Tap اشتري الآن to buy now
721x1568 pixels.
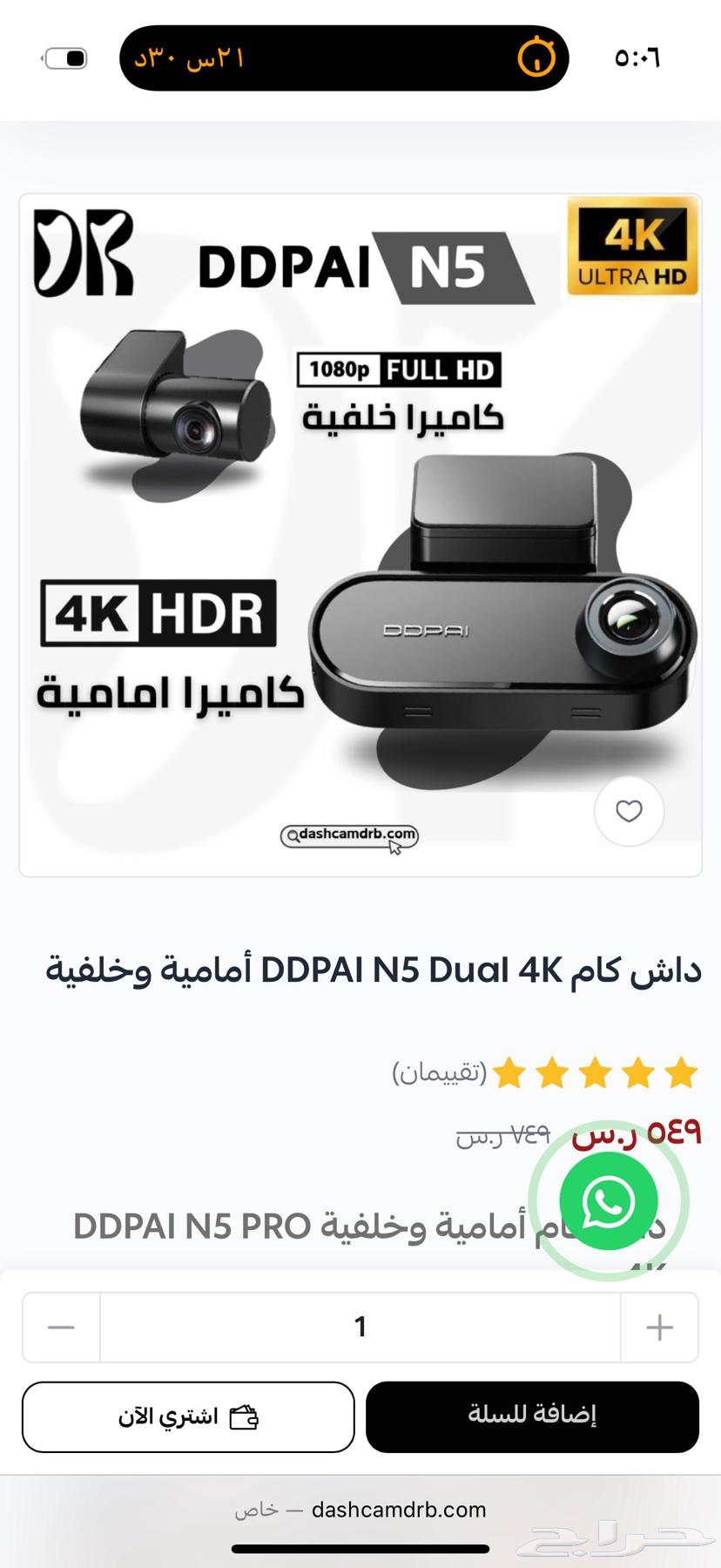pyautogui.click(x=188, y=1416)
